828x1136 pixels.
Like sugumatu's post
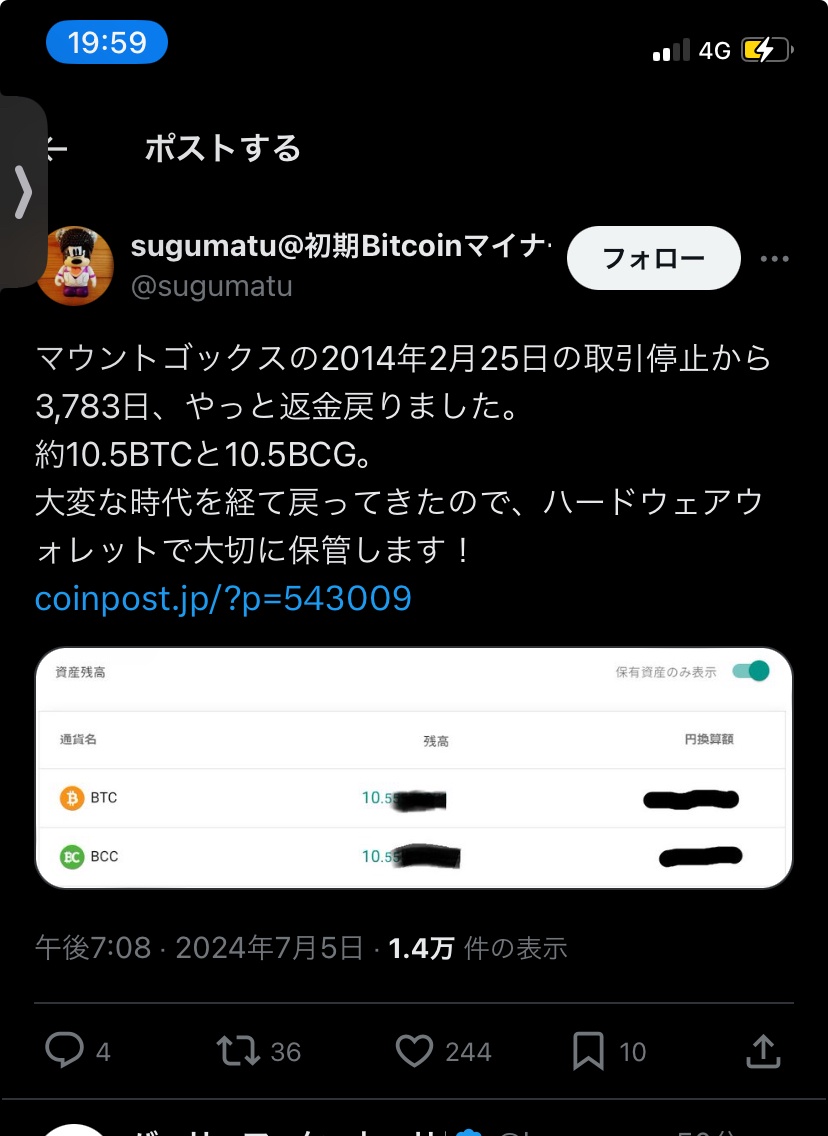pyautogui.click(x=414, y=1050)
